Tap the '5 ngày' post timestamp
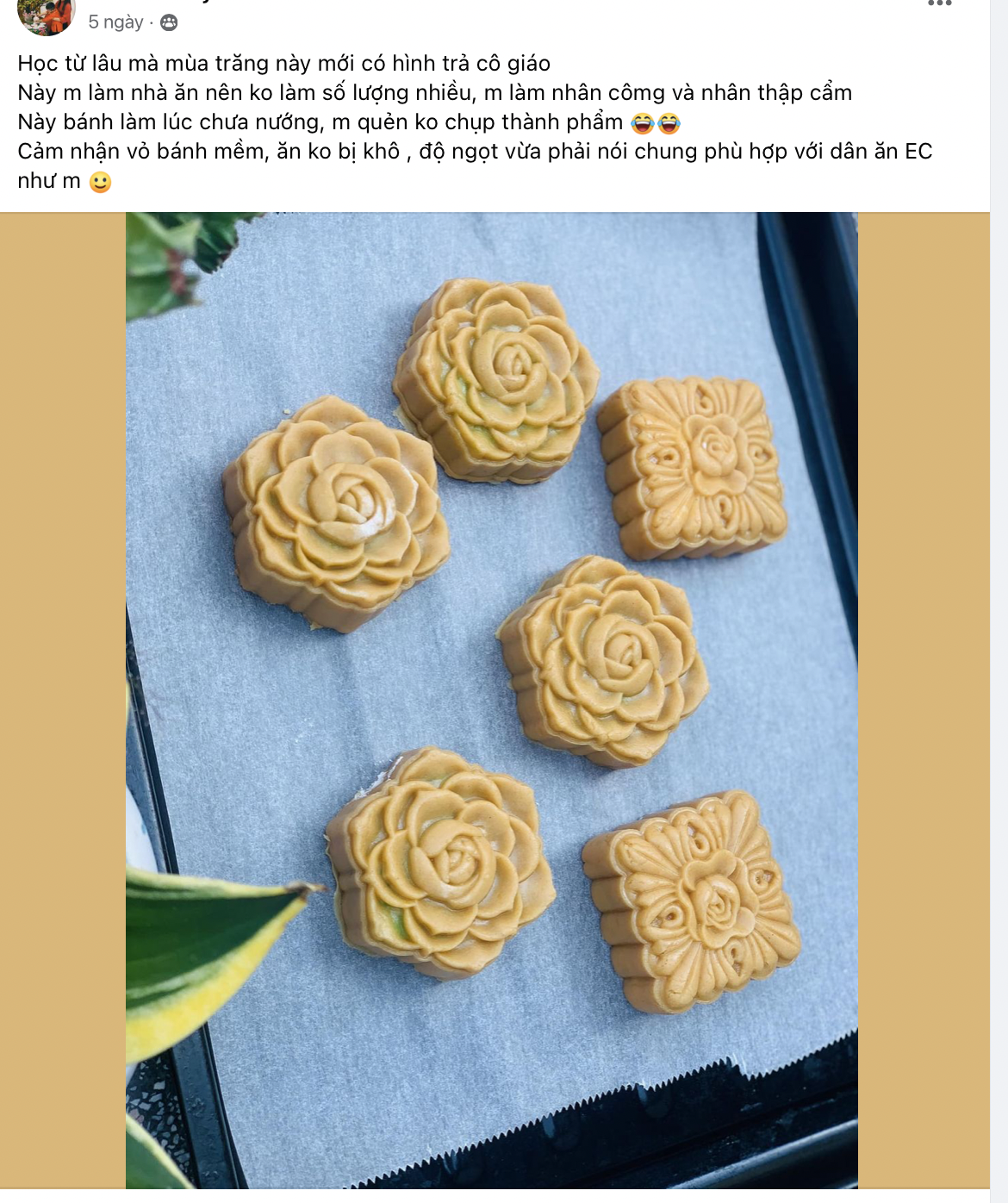This screenshot has width=1008, height=1203. click(x=115, y=22)
